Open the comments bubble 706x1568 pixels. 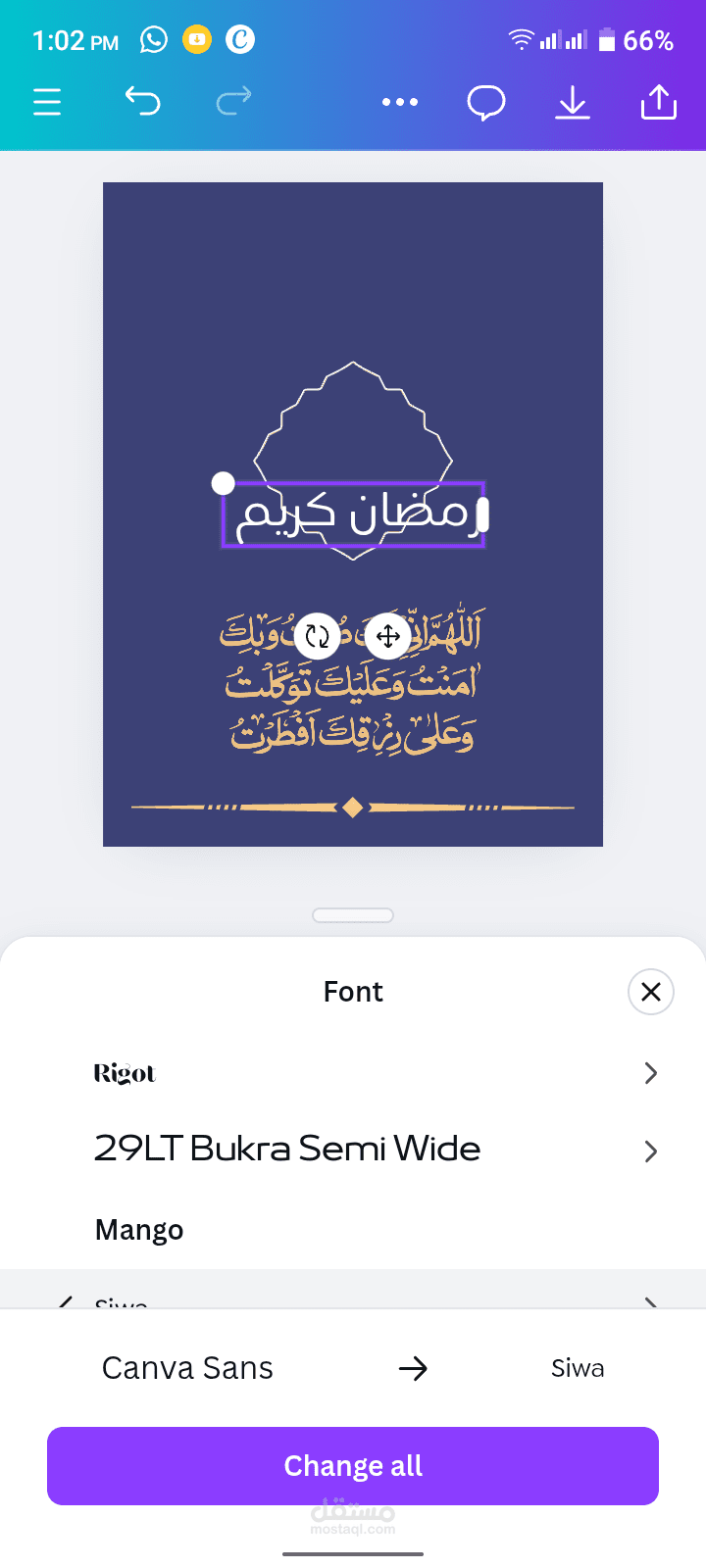486,102
